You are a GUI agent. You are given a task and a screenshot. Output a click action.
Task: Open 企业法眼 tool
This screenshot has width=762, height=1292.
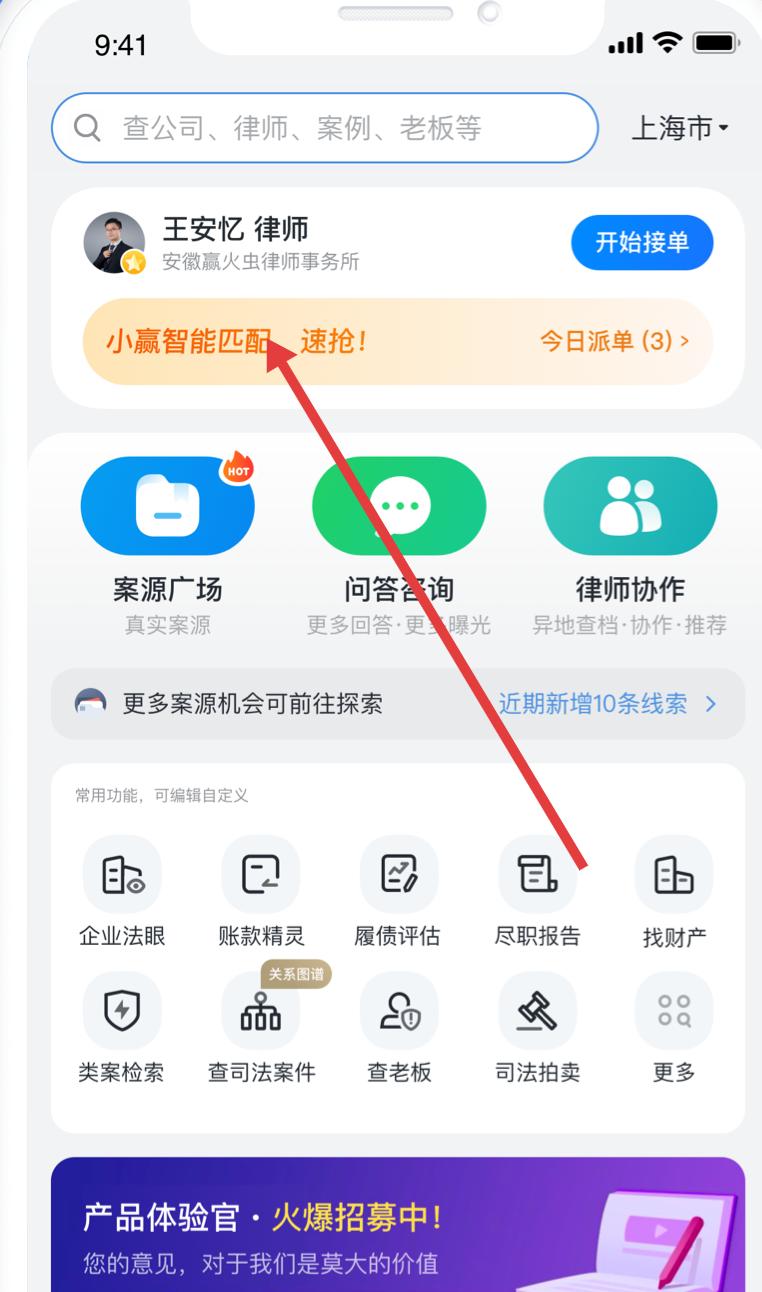(122, 875)
